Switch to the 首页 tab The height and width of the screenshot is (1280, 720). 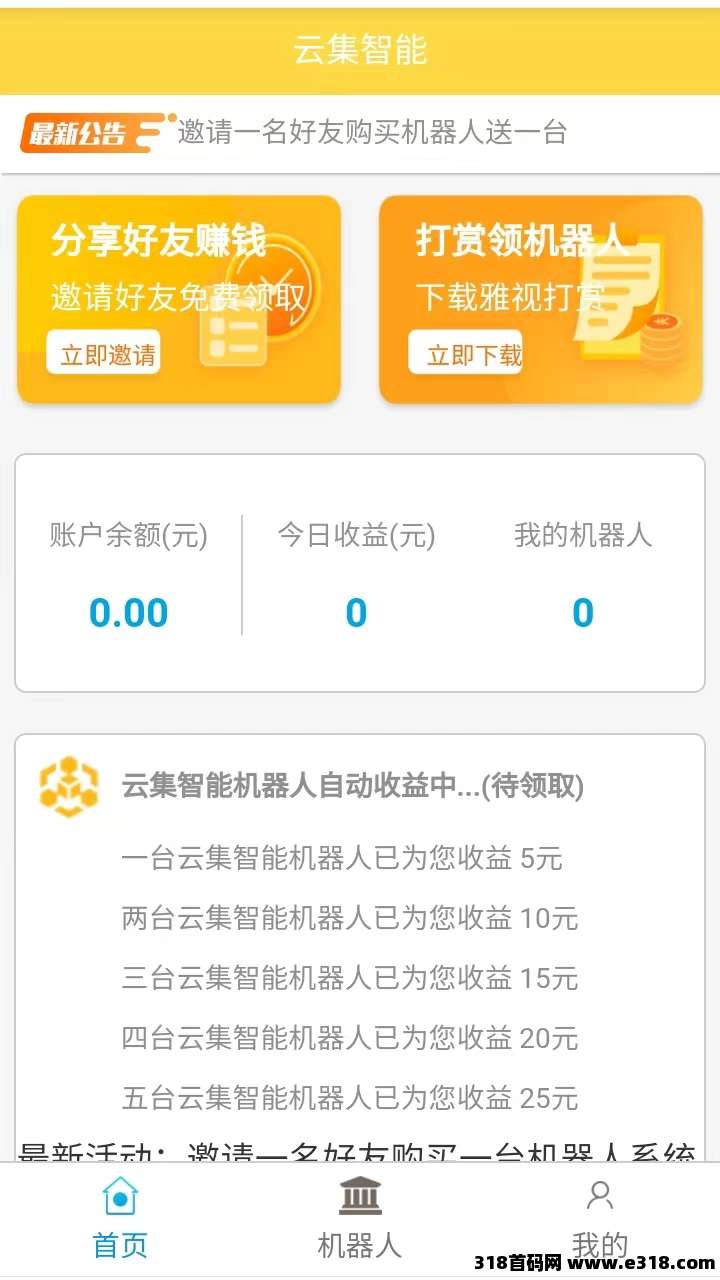pos(120,1218)
